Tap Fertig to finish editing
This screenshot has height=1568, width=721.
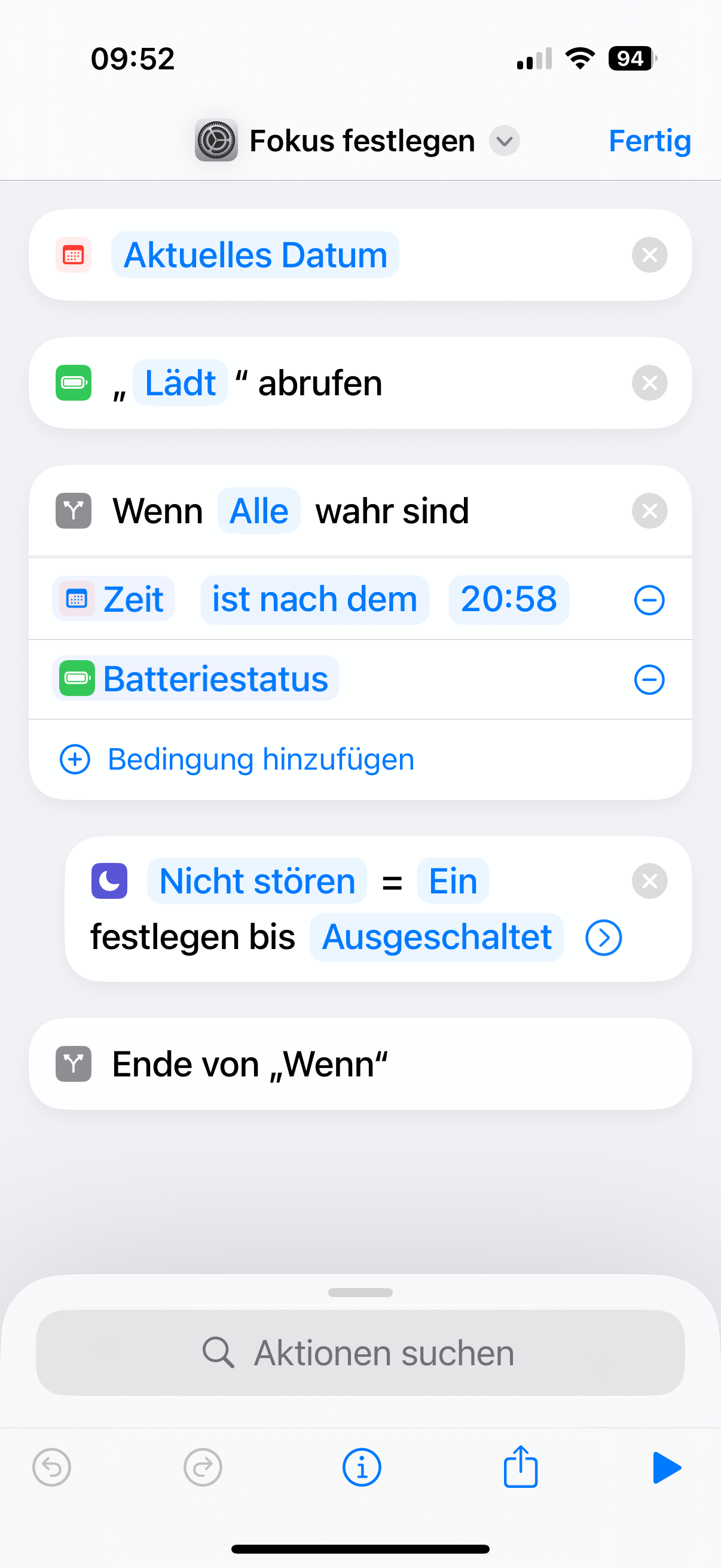(x=649, y=141)
